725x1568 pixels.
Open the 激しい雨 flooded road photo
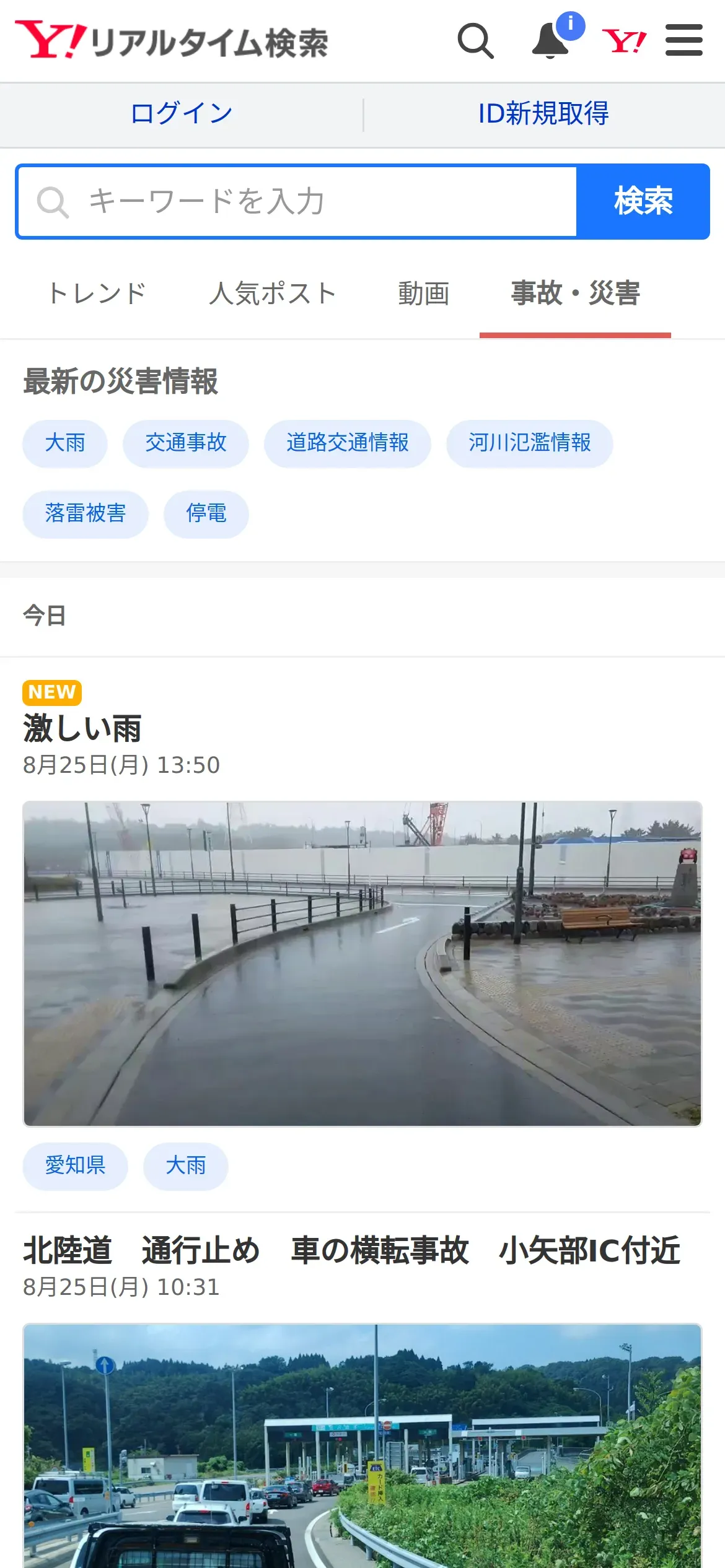pos(362,964)
